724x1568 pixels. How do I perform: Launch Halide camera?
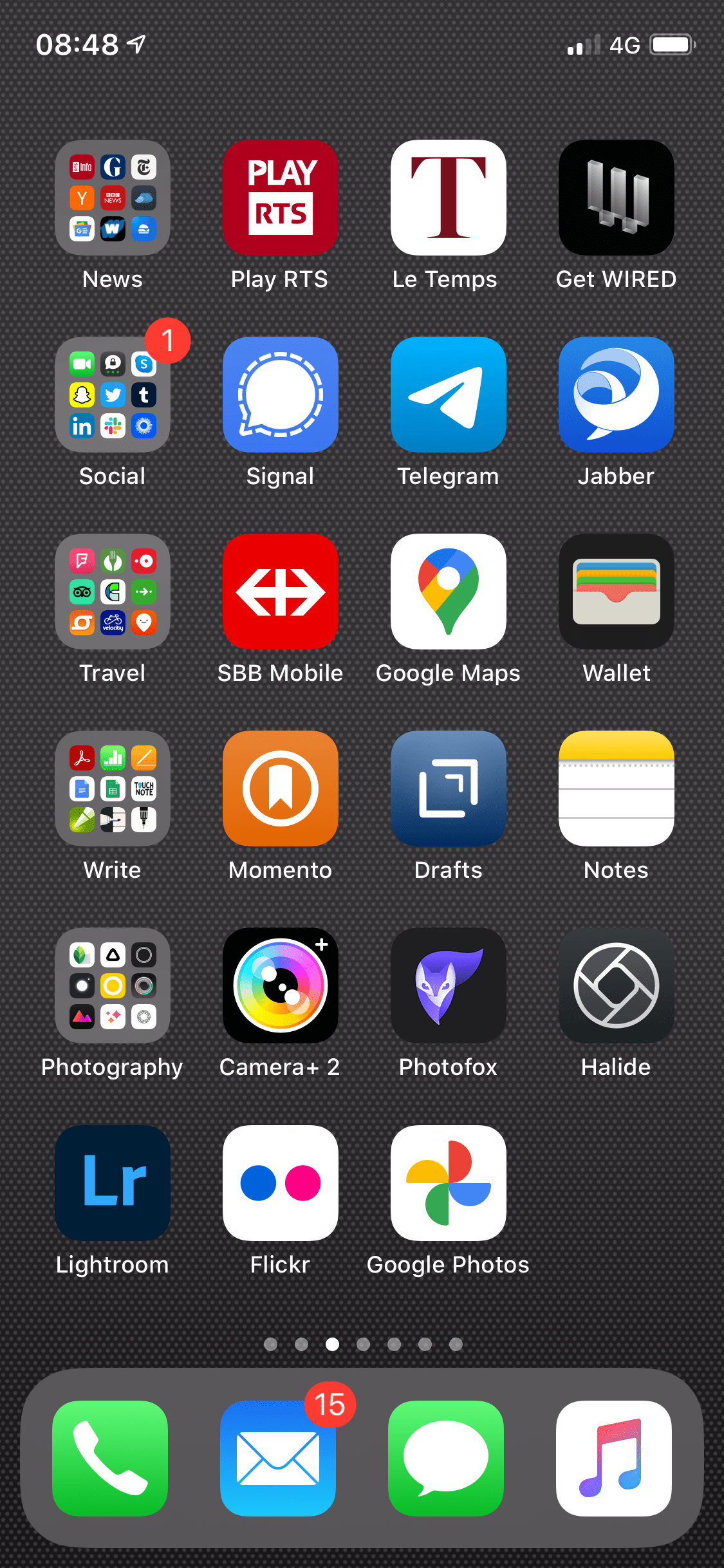pyautogui.click(x=616, y=985)
